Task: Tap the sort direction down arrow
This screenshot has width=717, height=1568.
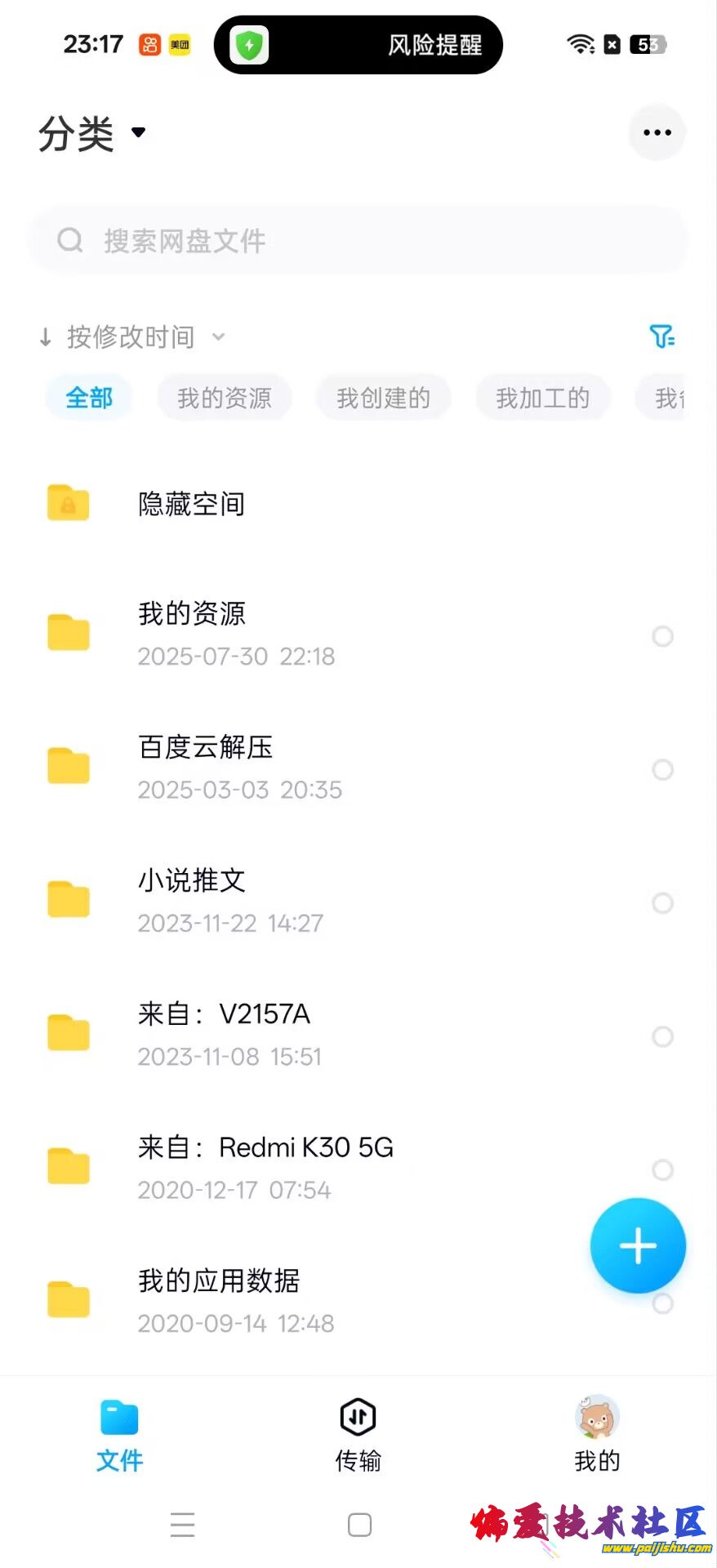Action: click(45, 336)
